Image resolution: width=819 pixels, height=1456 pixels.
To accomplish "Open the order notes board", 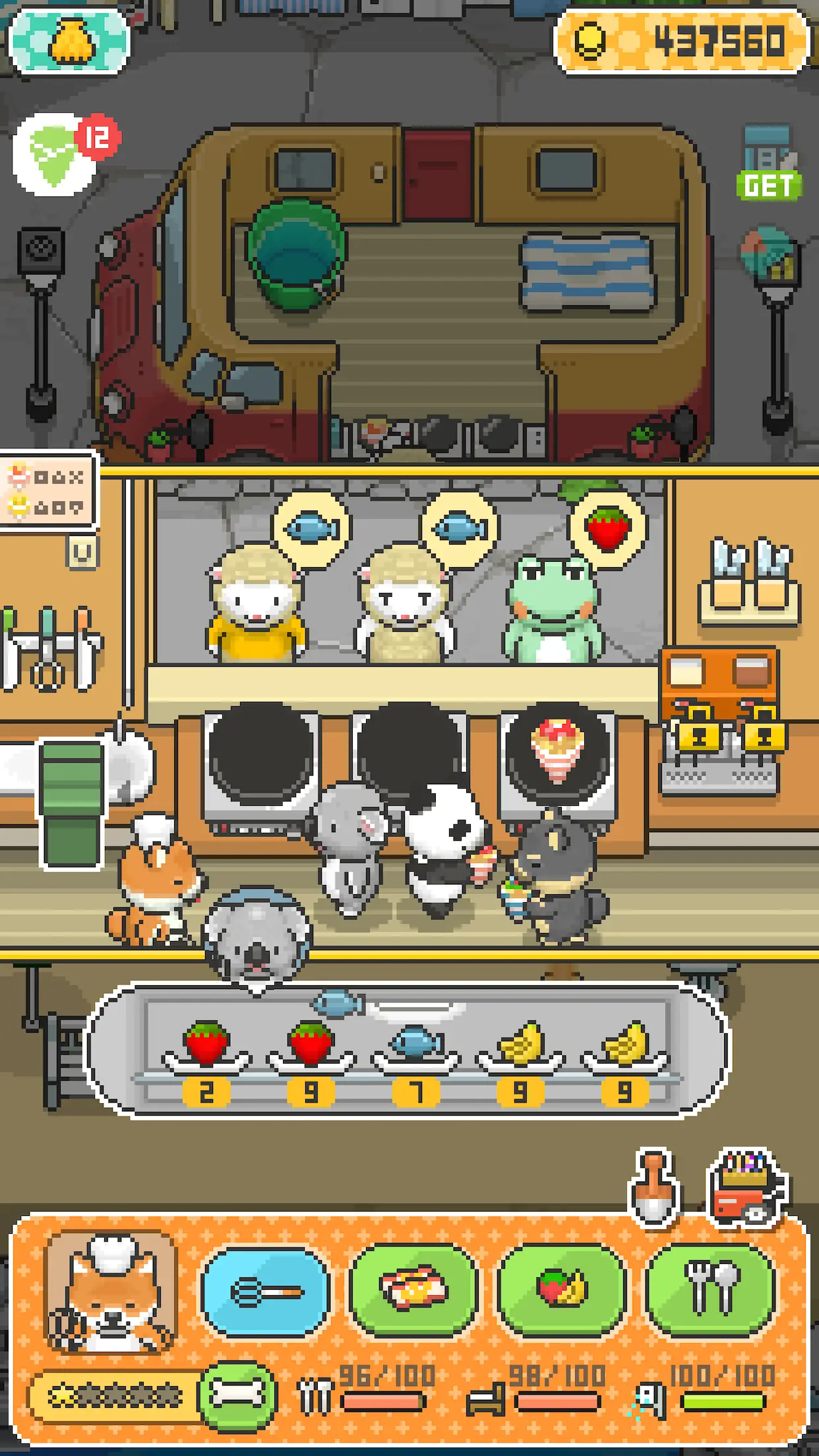I will (x=47, y=491).
